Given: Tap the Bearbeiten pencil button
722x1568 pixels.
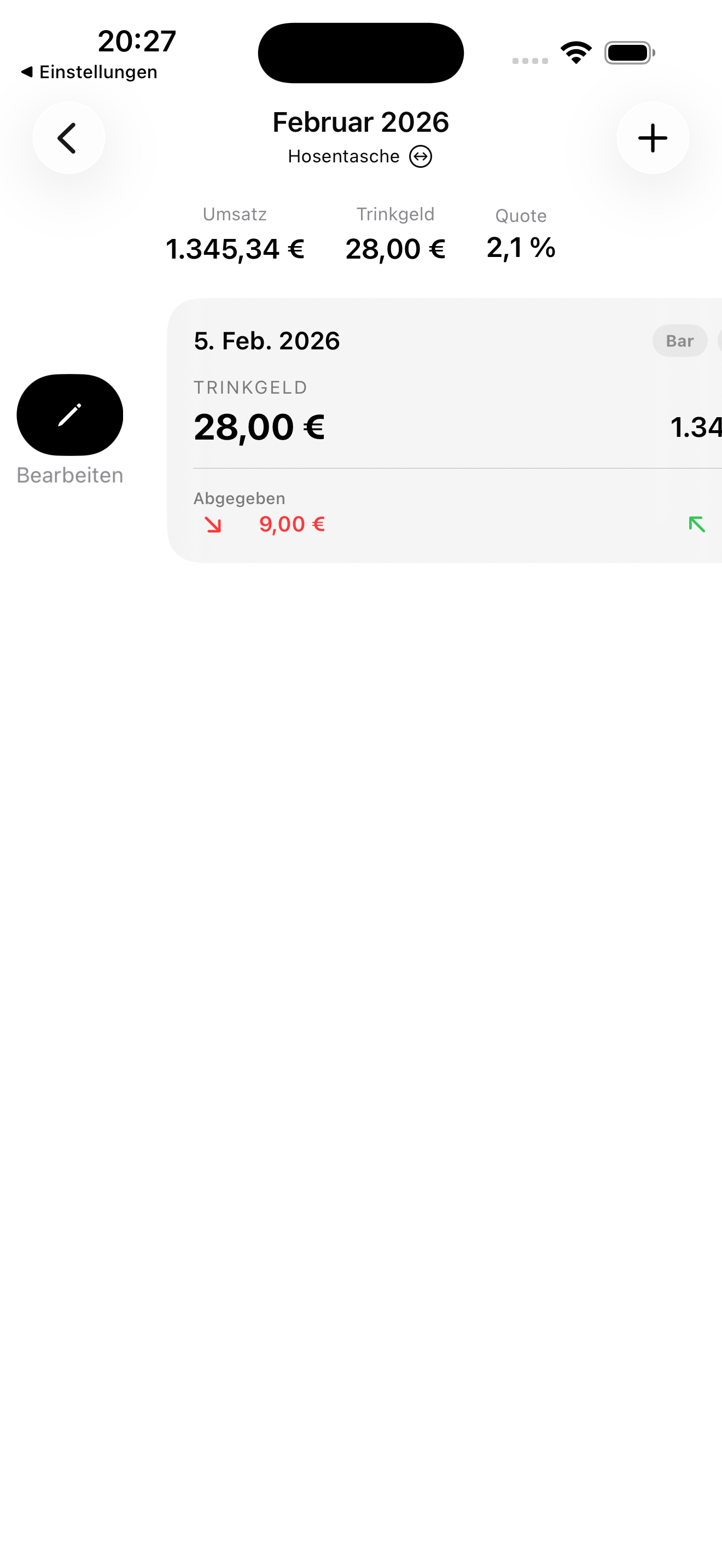Looking at the screenshot, I should (70, 415).
